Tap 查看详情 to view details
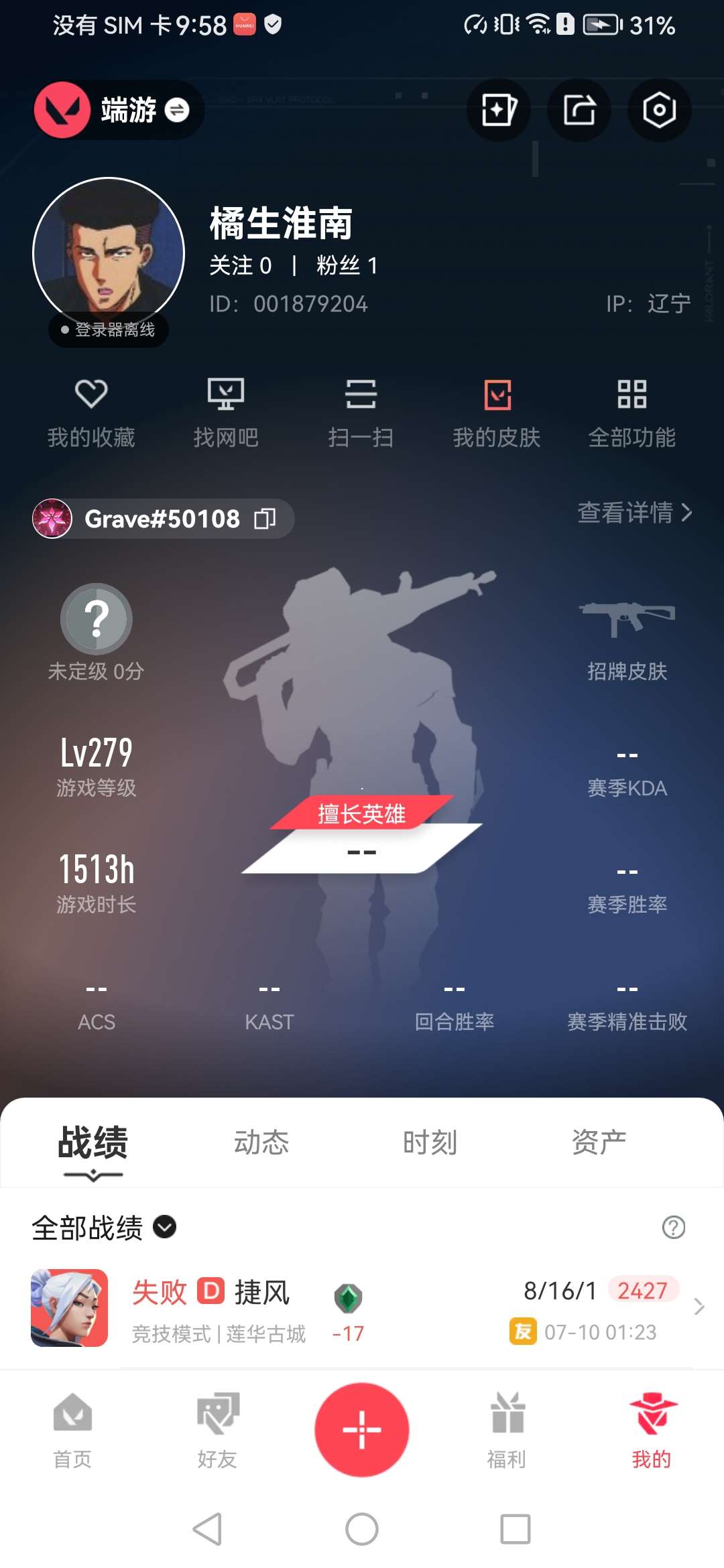Screen dimensions: 724x1568 point(634,513)
